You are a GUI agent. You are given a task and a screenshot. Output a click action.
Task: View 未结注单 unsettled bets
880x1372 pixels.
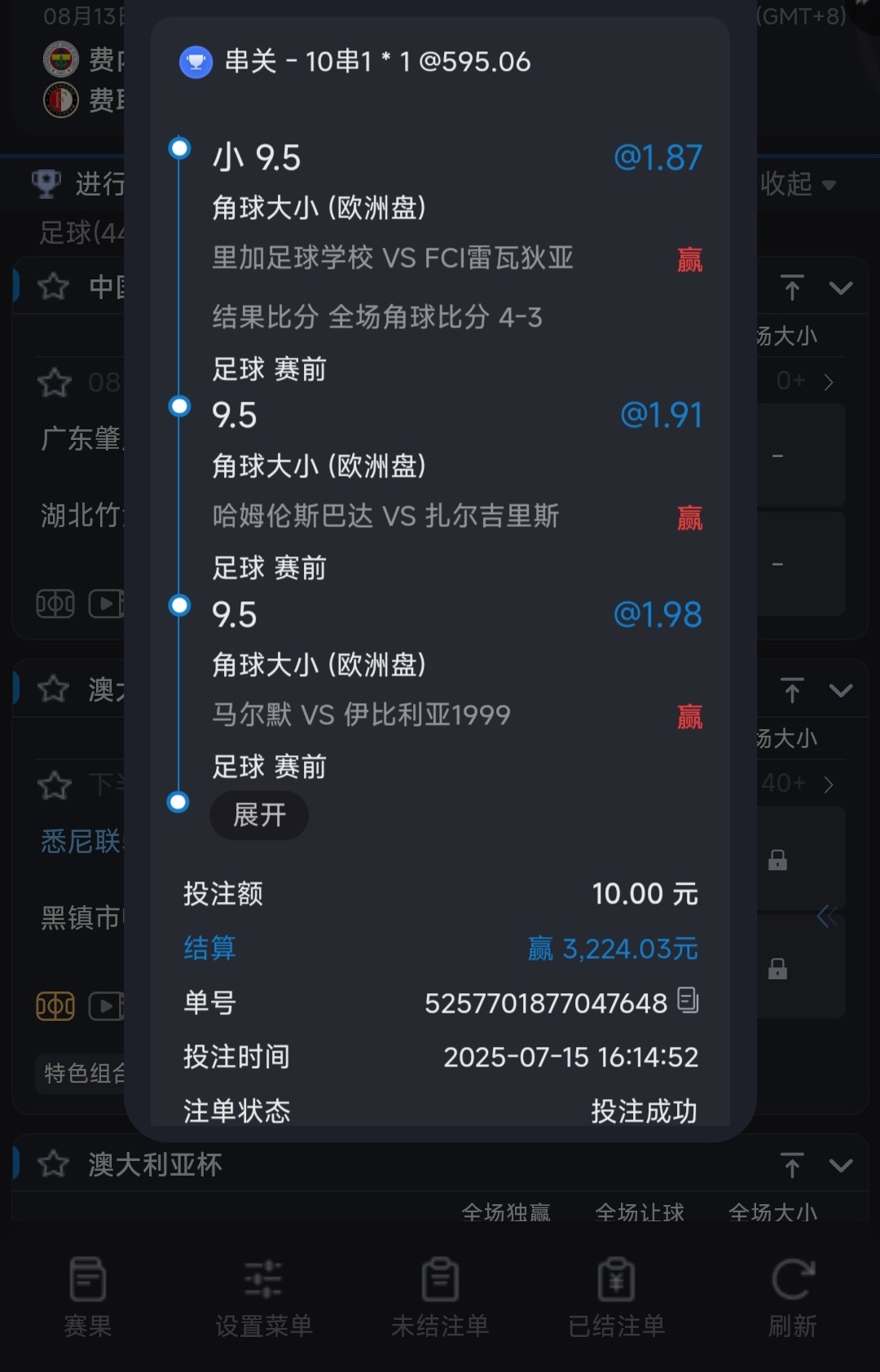(440, 1297)
